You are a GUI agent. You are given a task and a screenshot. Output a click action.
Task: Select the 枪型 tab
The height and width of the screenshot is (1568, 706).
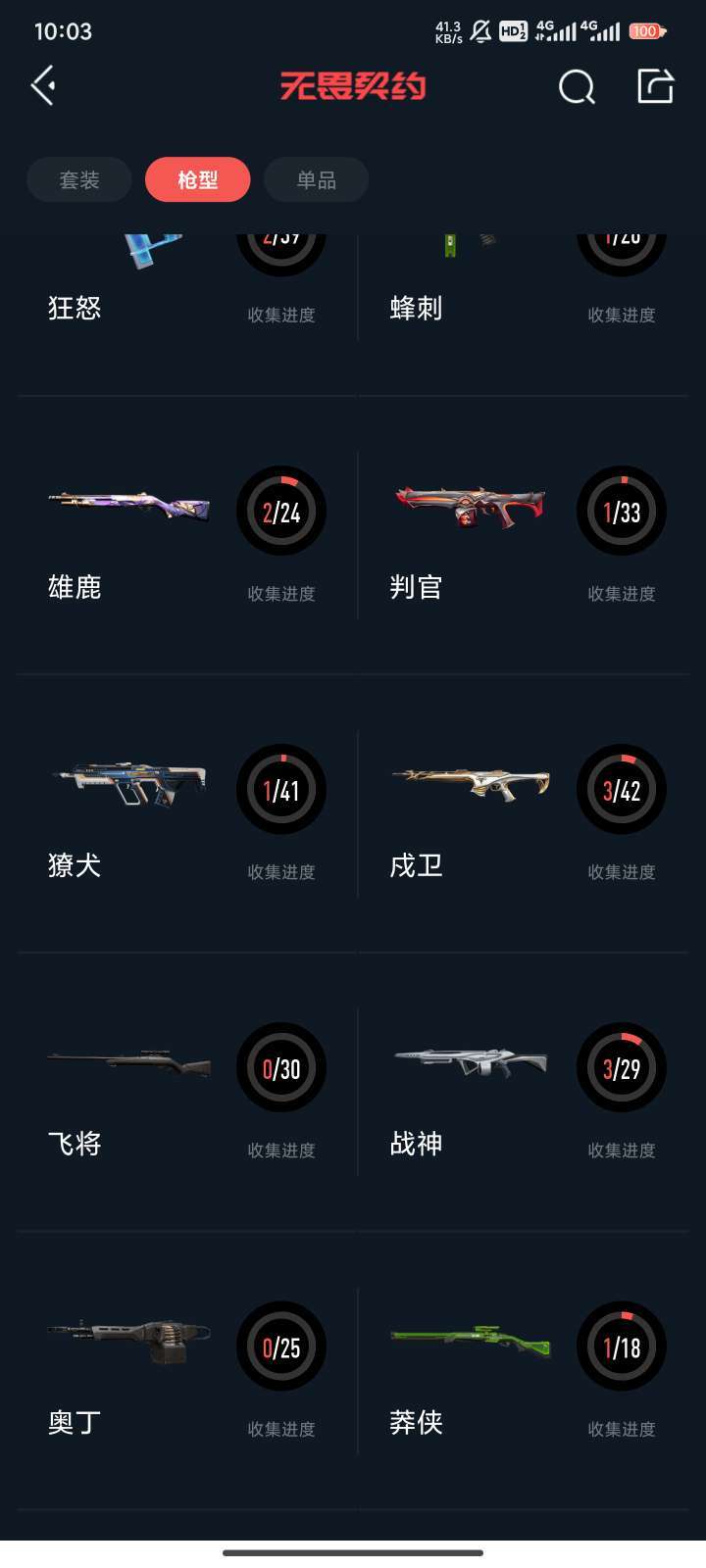(198, 179)
